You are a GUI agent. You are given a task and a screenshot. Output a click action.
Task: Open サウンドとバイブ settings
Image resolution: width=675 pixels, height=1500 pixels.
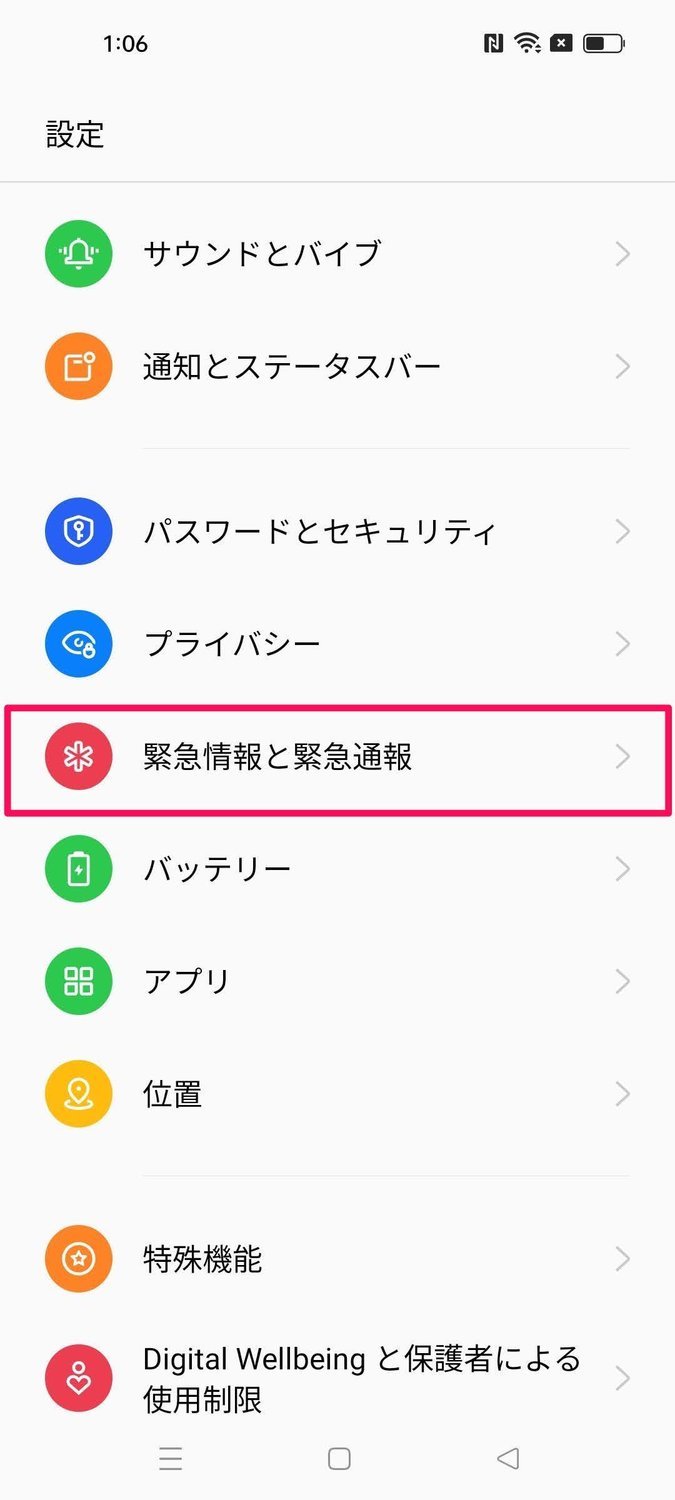click(x=337, y=254)
